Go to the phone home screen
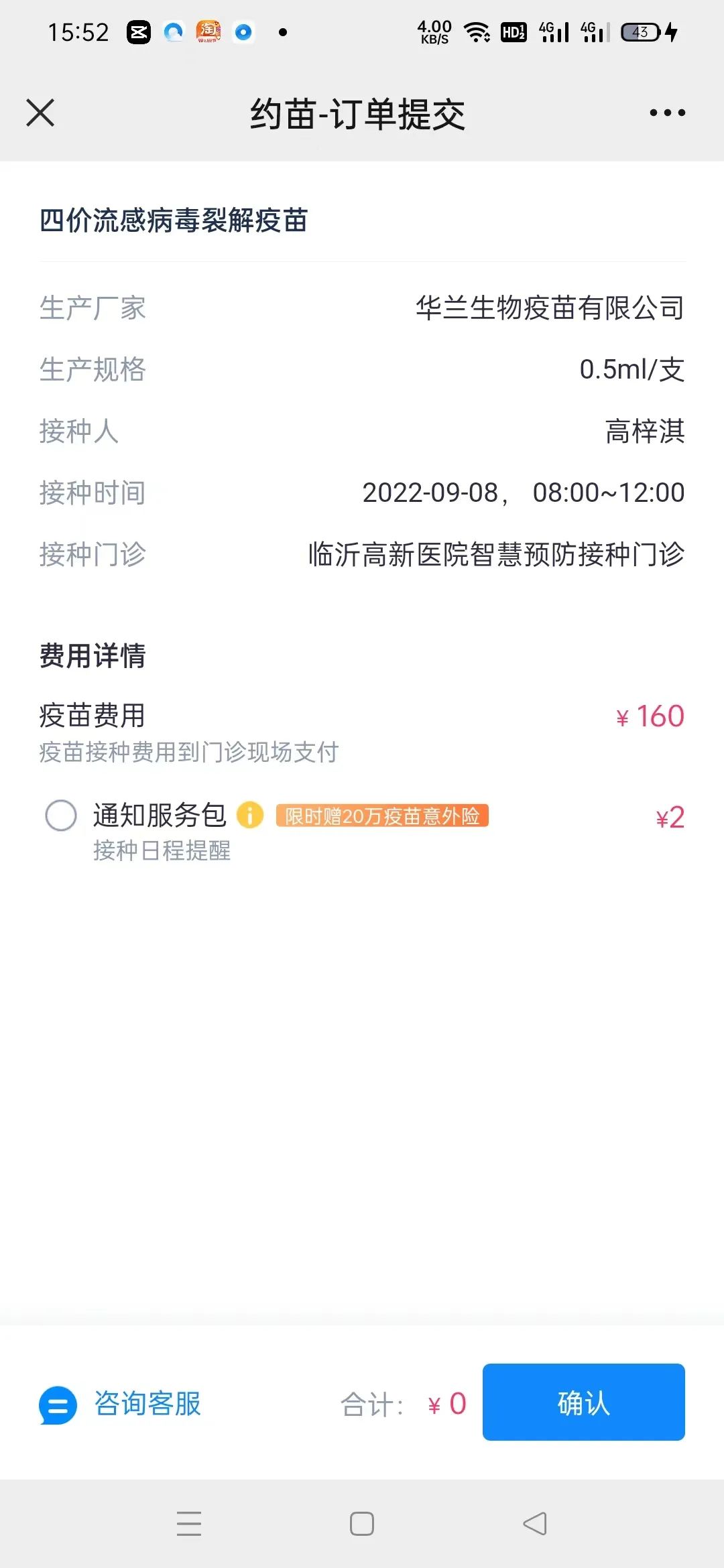Image resolution: width=724 pixels, height=1568 pixels. tap(362, 1524)
